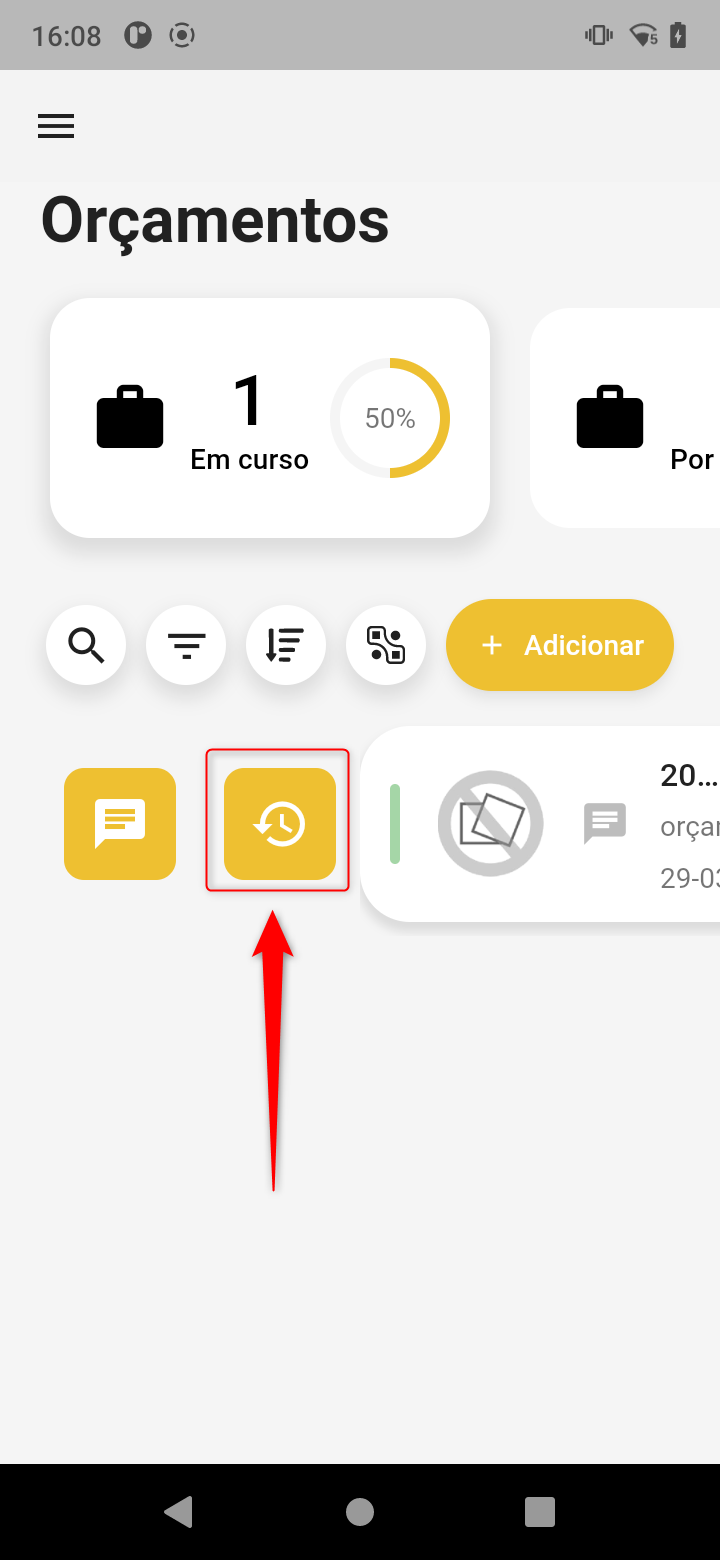Tap the gray message icon on budget card

(605, 823)
